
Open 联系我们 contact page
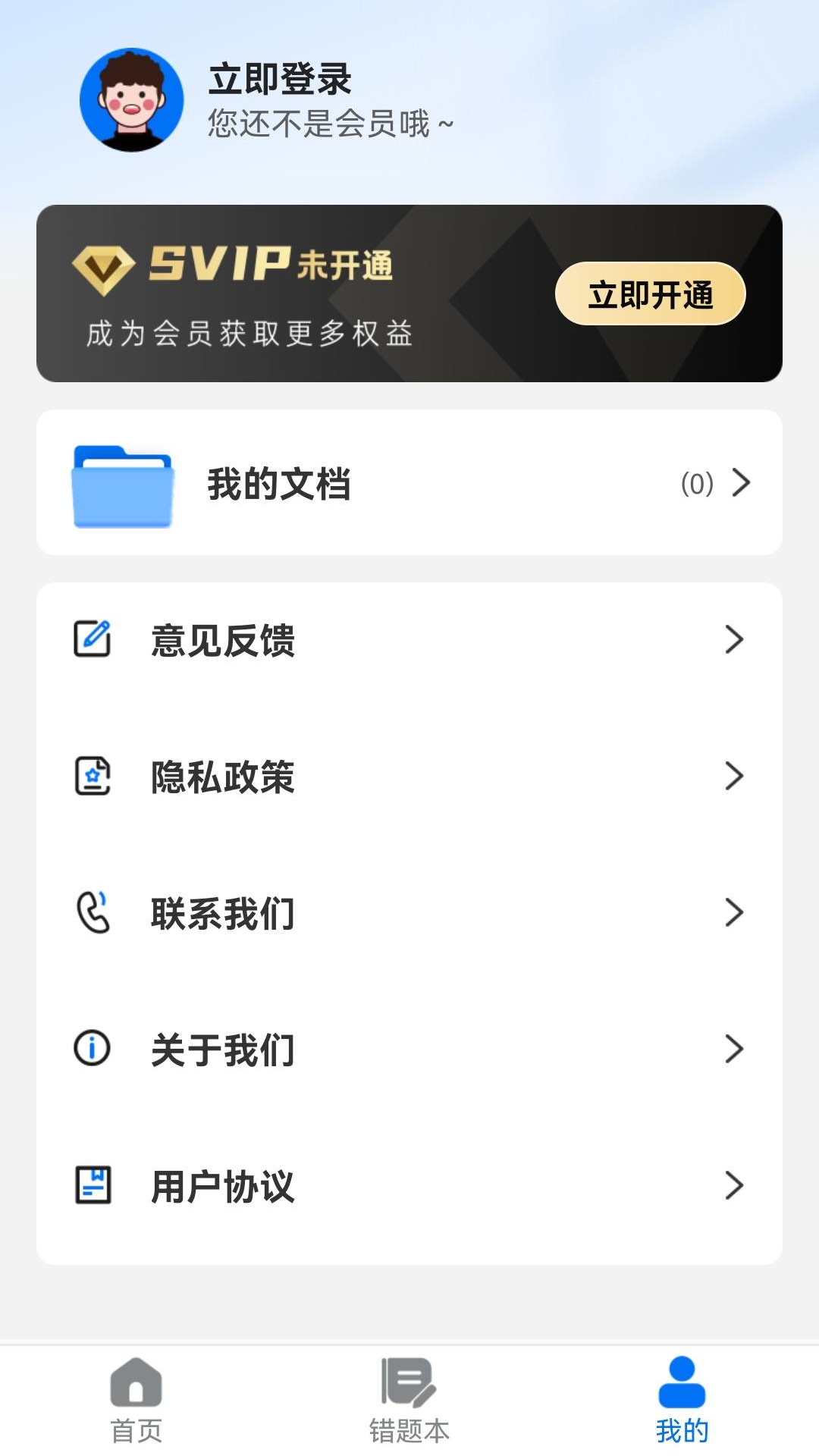click(x=409, y=913)
